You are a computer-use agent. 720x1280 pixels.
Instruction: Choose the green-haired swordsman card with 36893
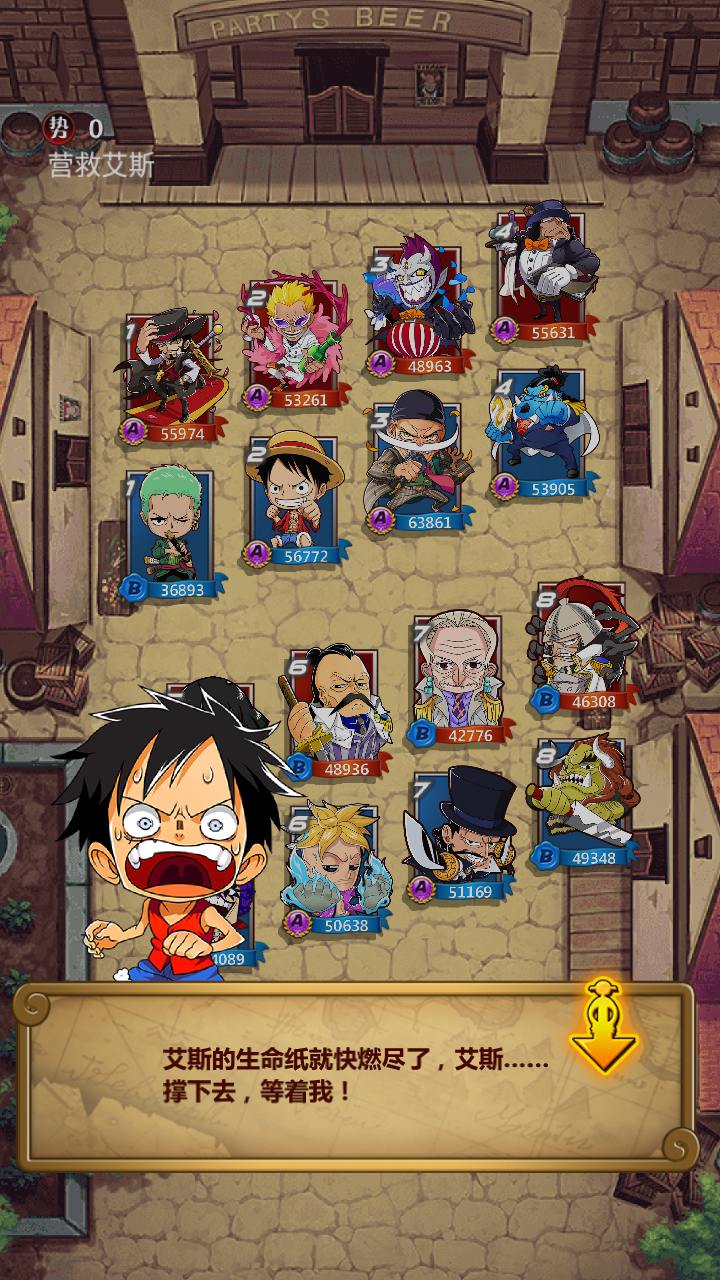click(168, 532)
